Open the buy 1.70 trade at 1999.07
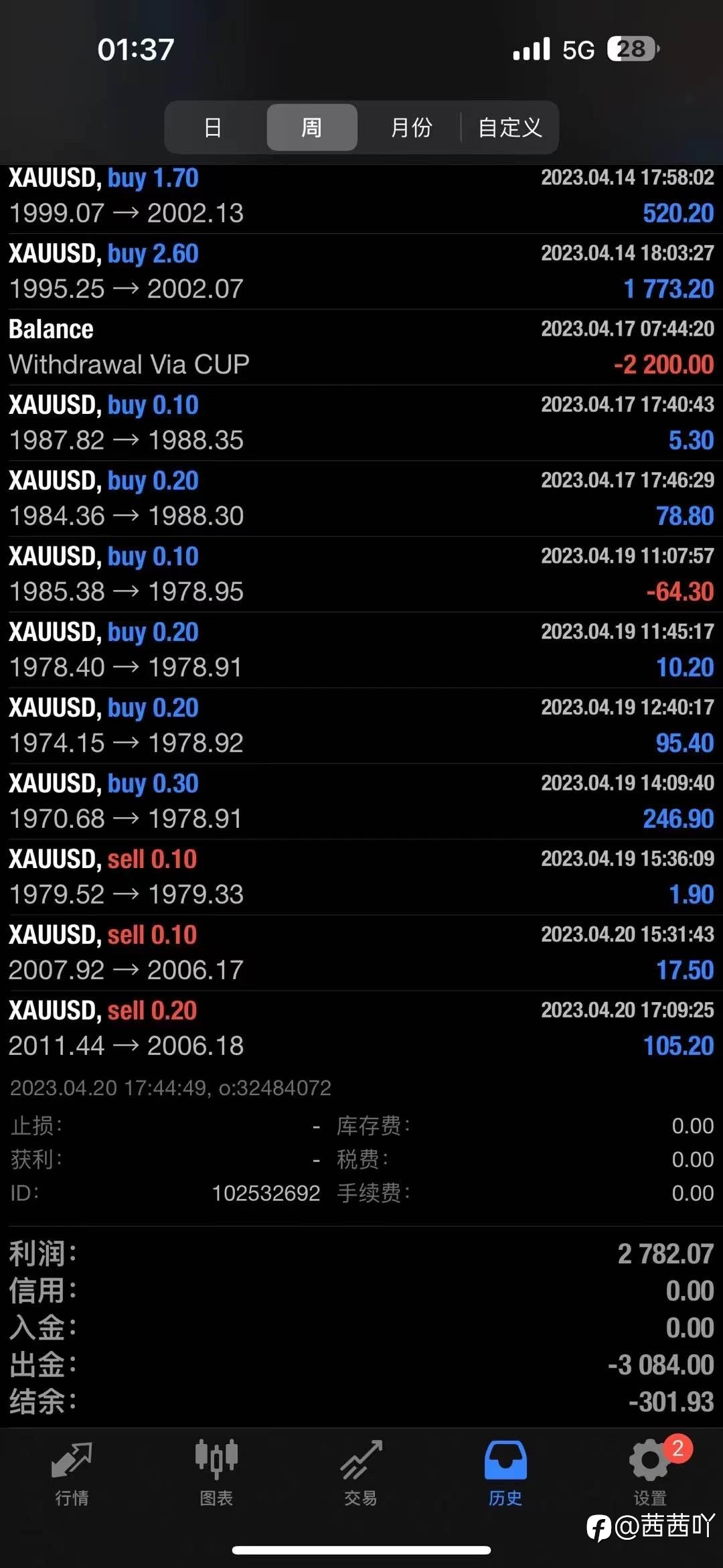This screenshot has width=723, height=1568. point(361,198)
